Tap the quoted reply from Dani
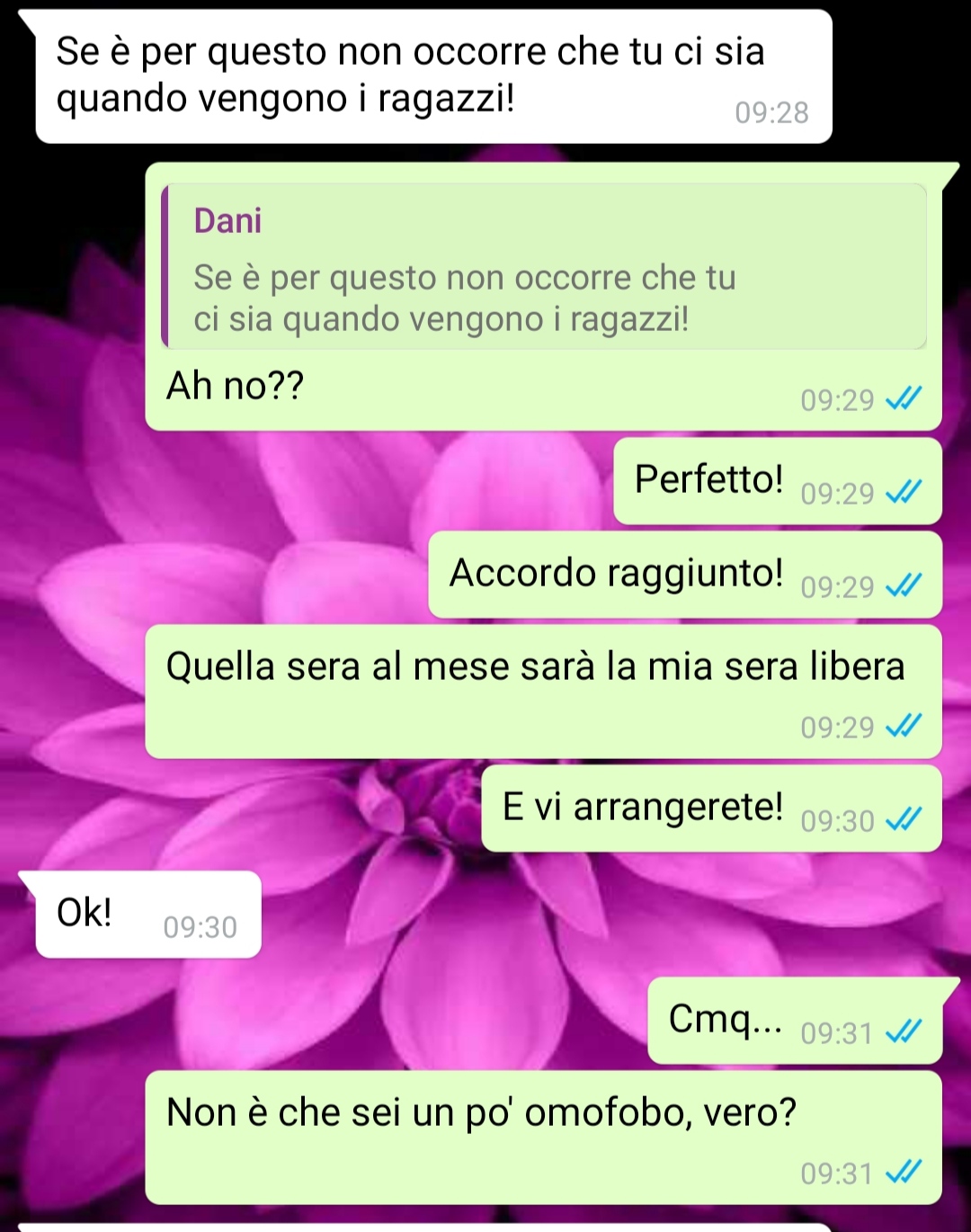 (544, 267)
